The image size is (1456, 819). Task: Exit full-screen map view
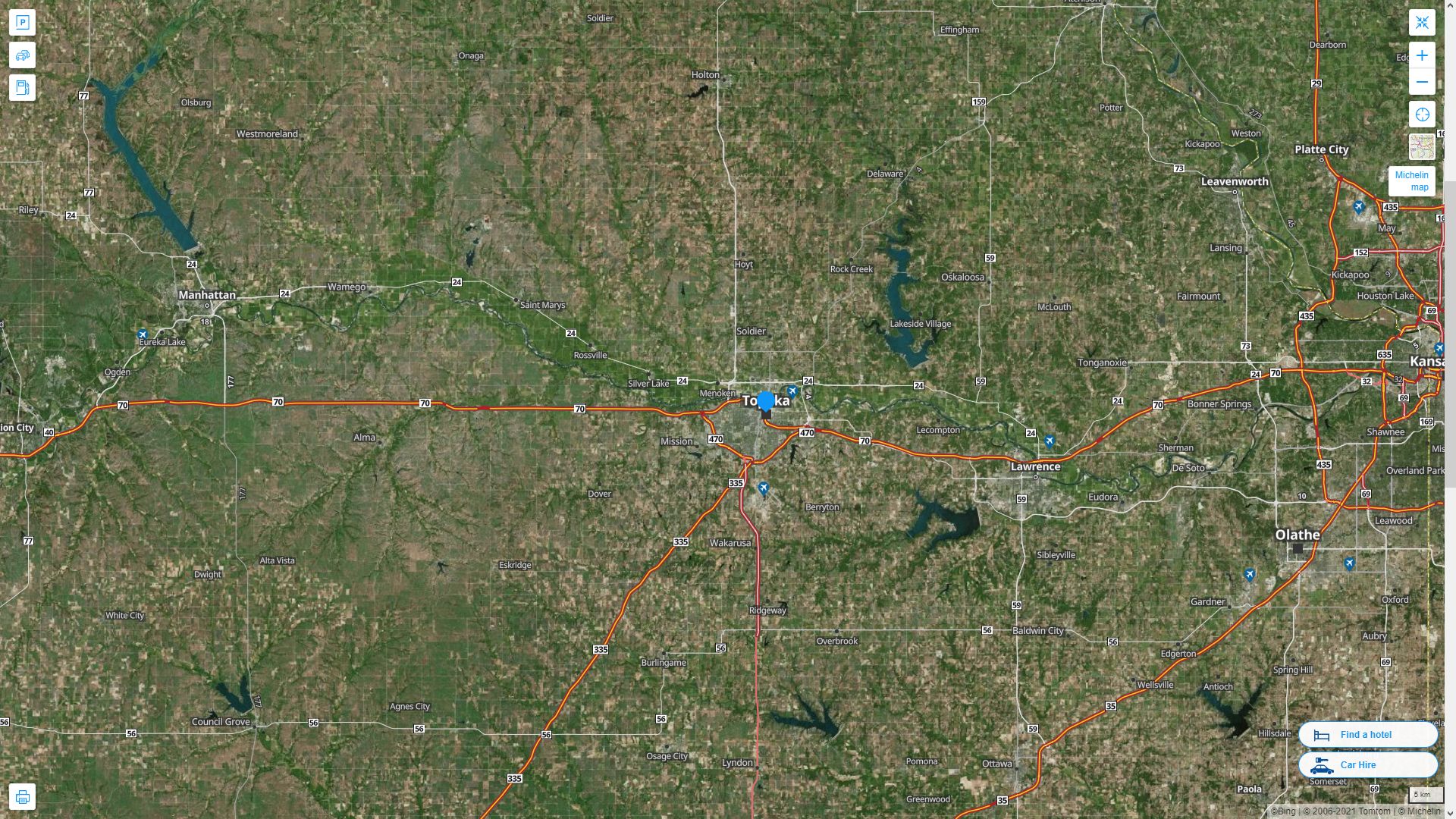(1422, 23)
